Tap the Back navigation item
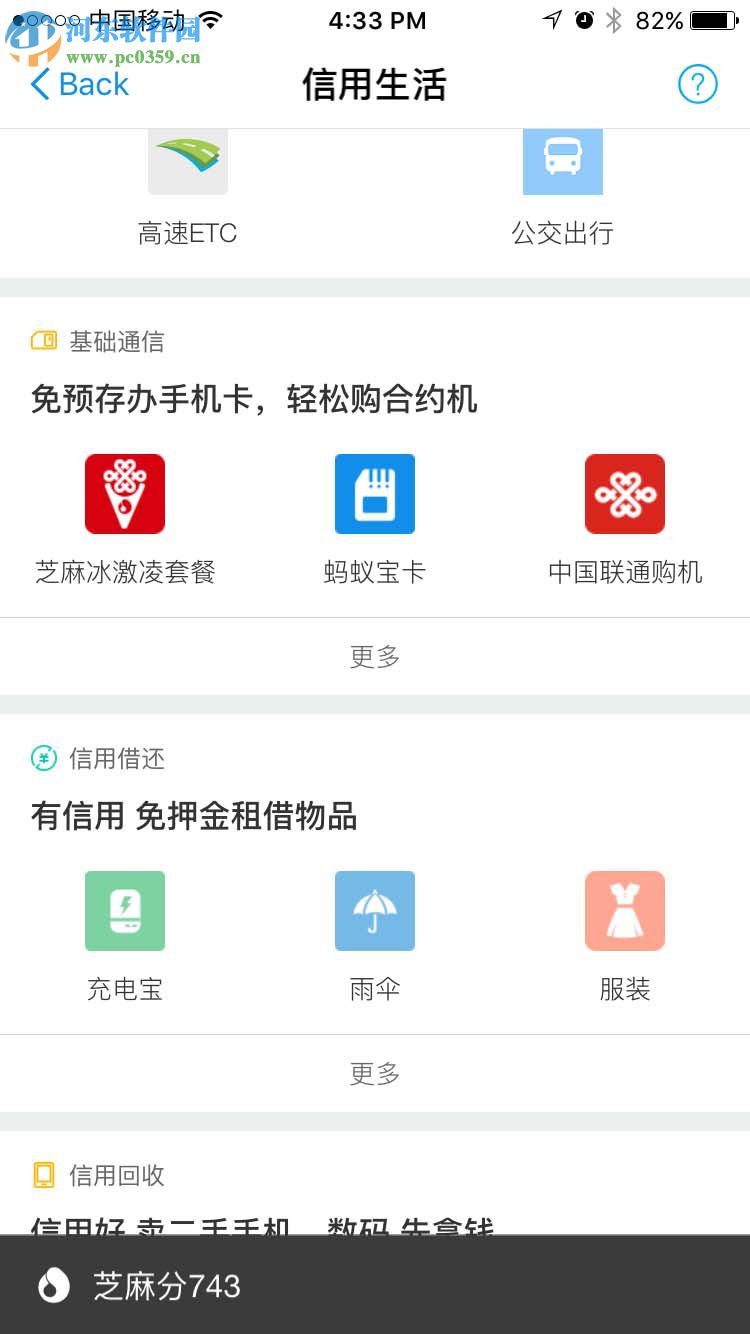Image resolution: width=750 pixels, height=1334 pixels. pyautogui.click(x=77, y=84)
